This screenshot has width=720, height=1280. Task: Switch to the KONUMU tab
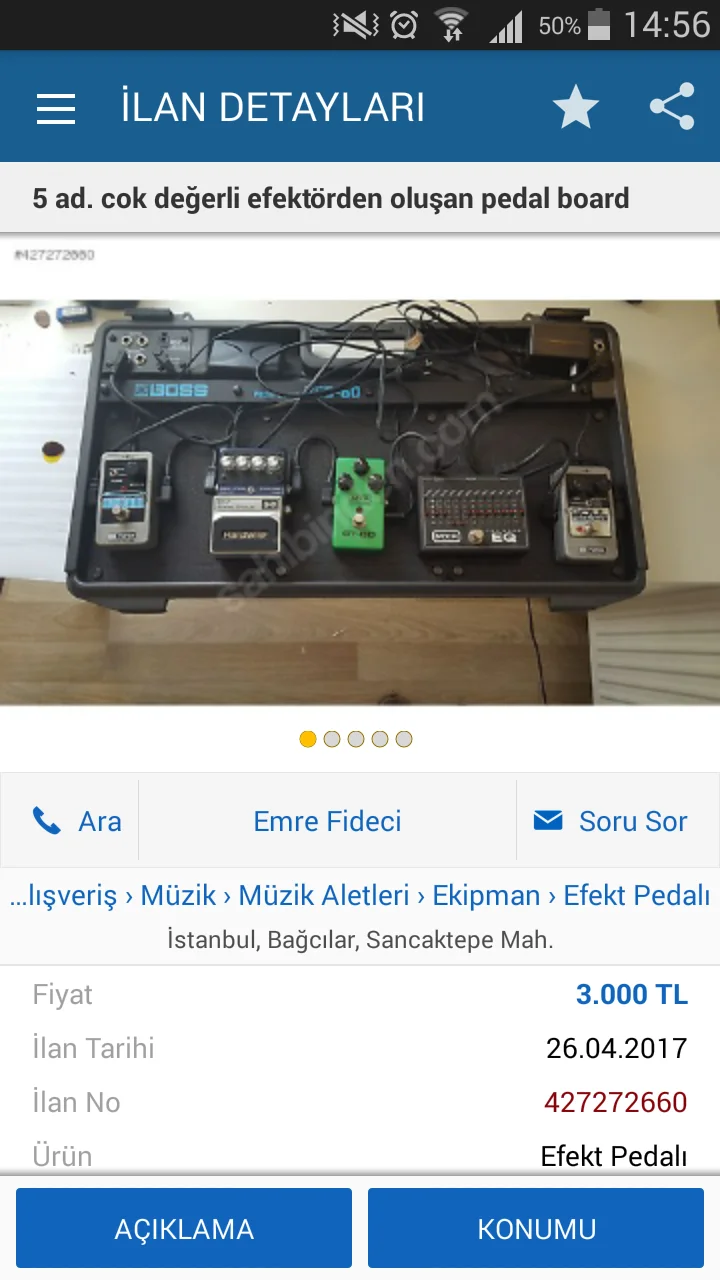click(x=536, y=1228)
